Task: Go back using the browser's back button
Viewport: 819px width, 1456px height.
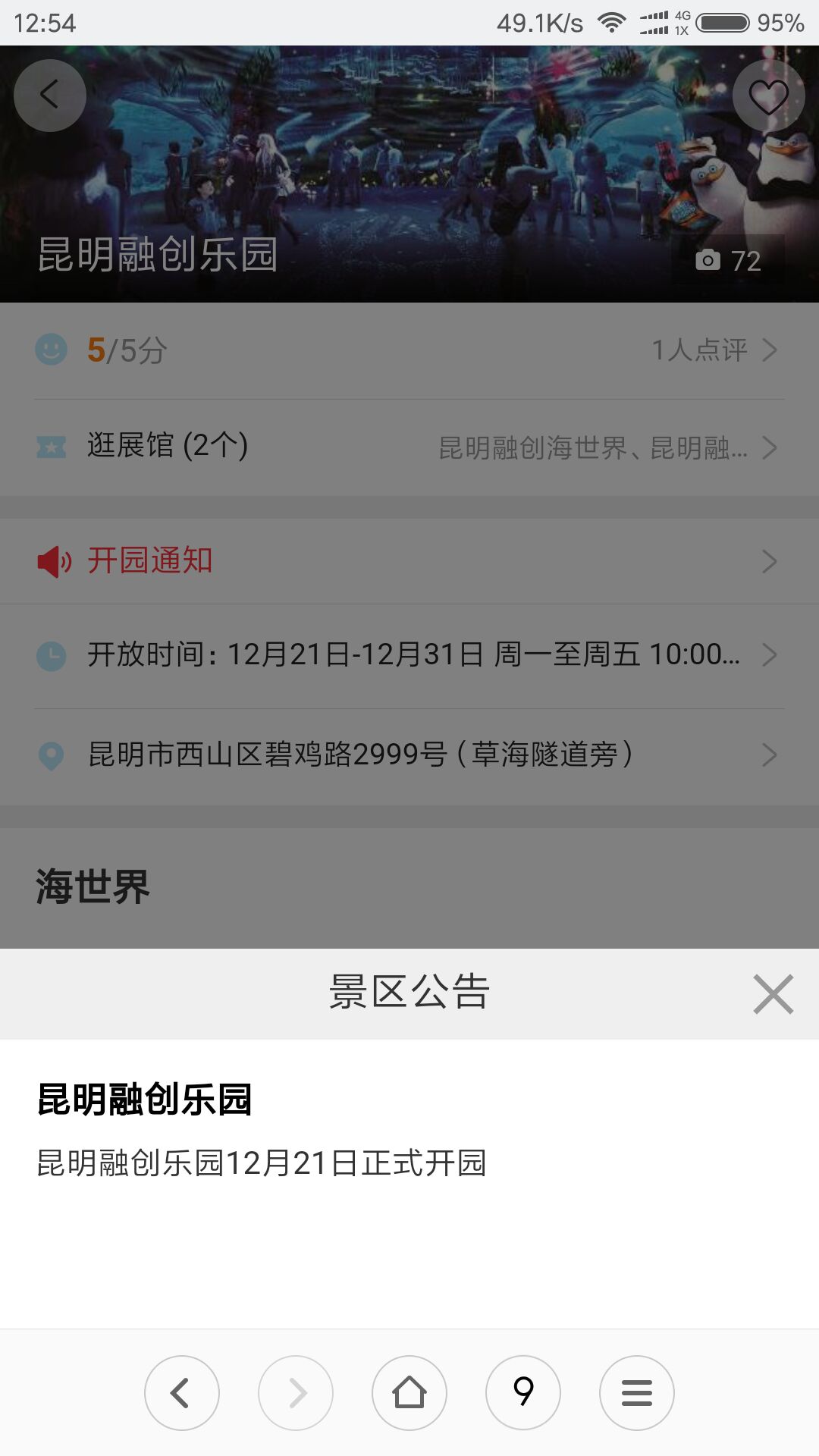Action: (182, 1393)
